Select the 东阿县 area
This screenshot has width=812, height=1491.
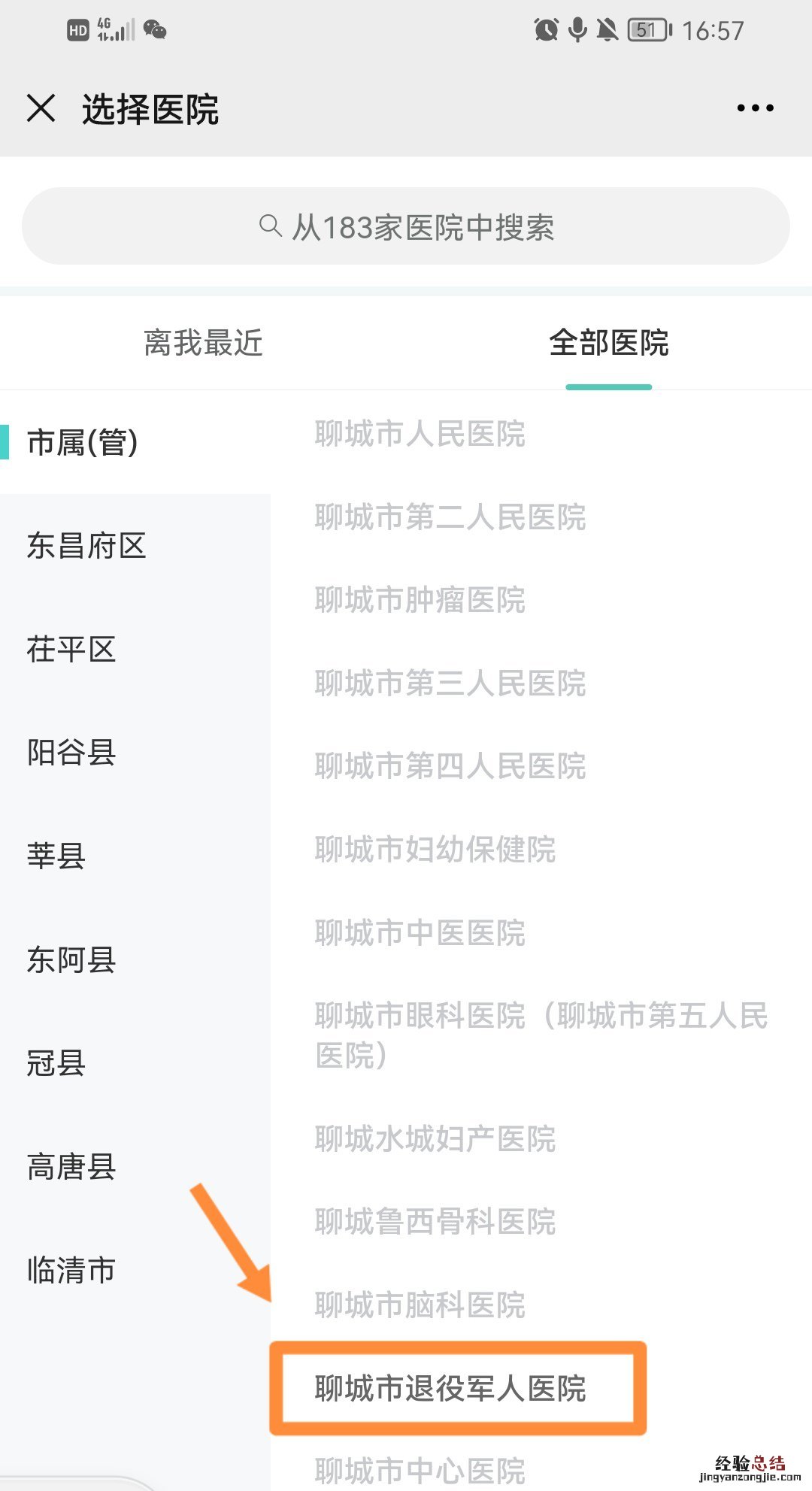coord(71,960)
